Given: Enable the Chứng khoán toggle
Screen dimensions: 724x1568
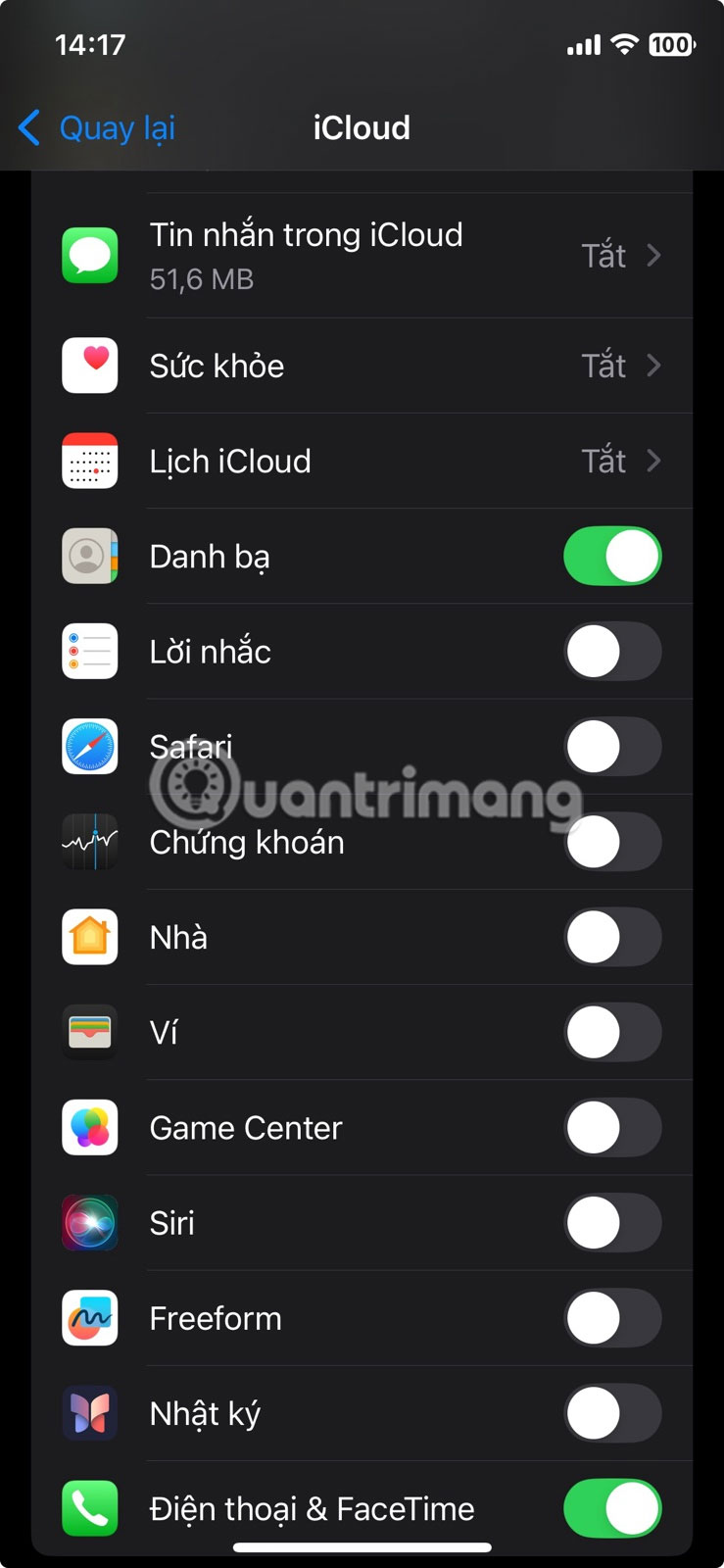Looking at the screenshot, I should (x=612, y=842).
